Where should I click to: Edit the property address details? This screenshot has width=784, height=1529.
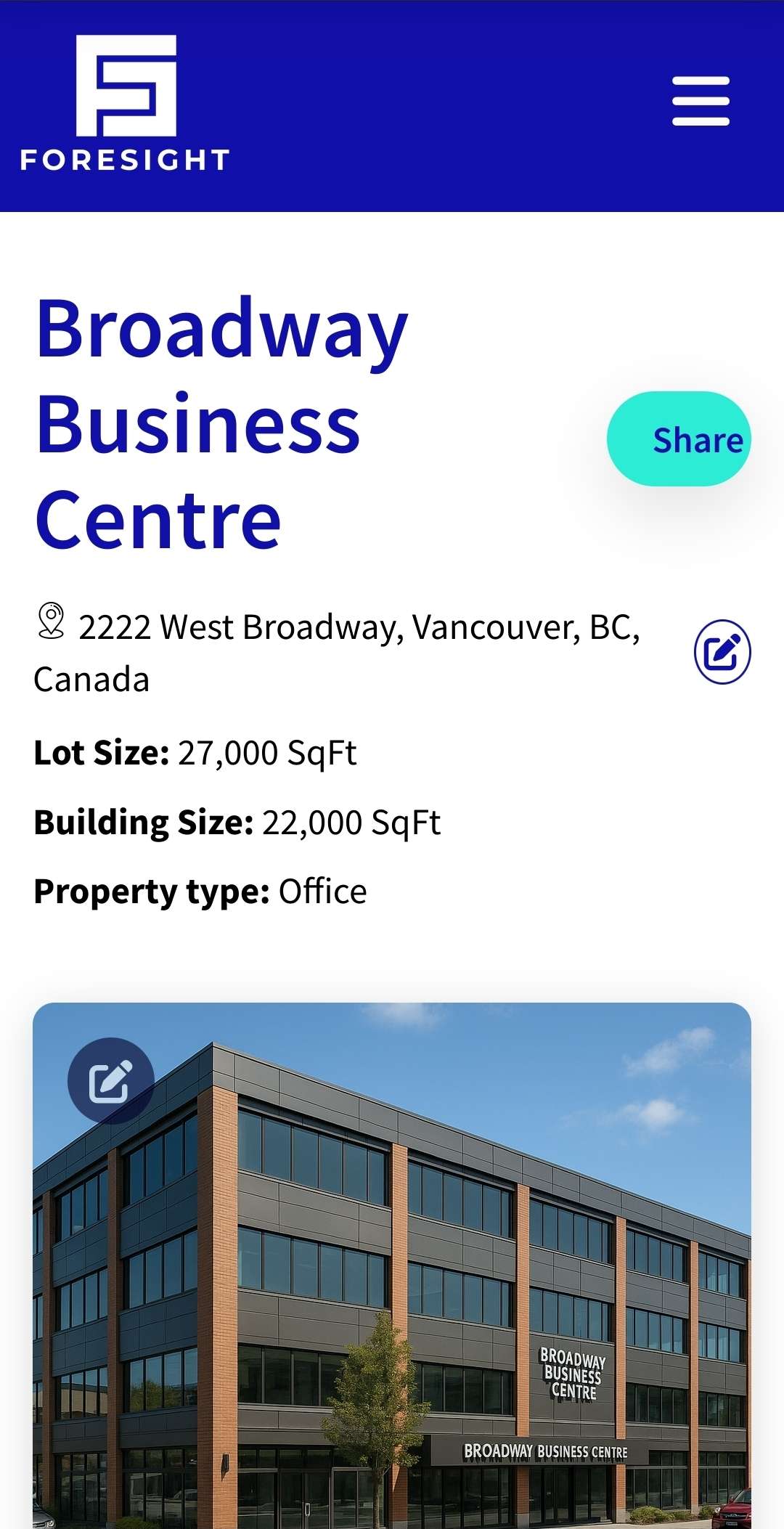pos(722,652)
